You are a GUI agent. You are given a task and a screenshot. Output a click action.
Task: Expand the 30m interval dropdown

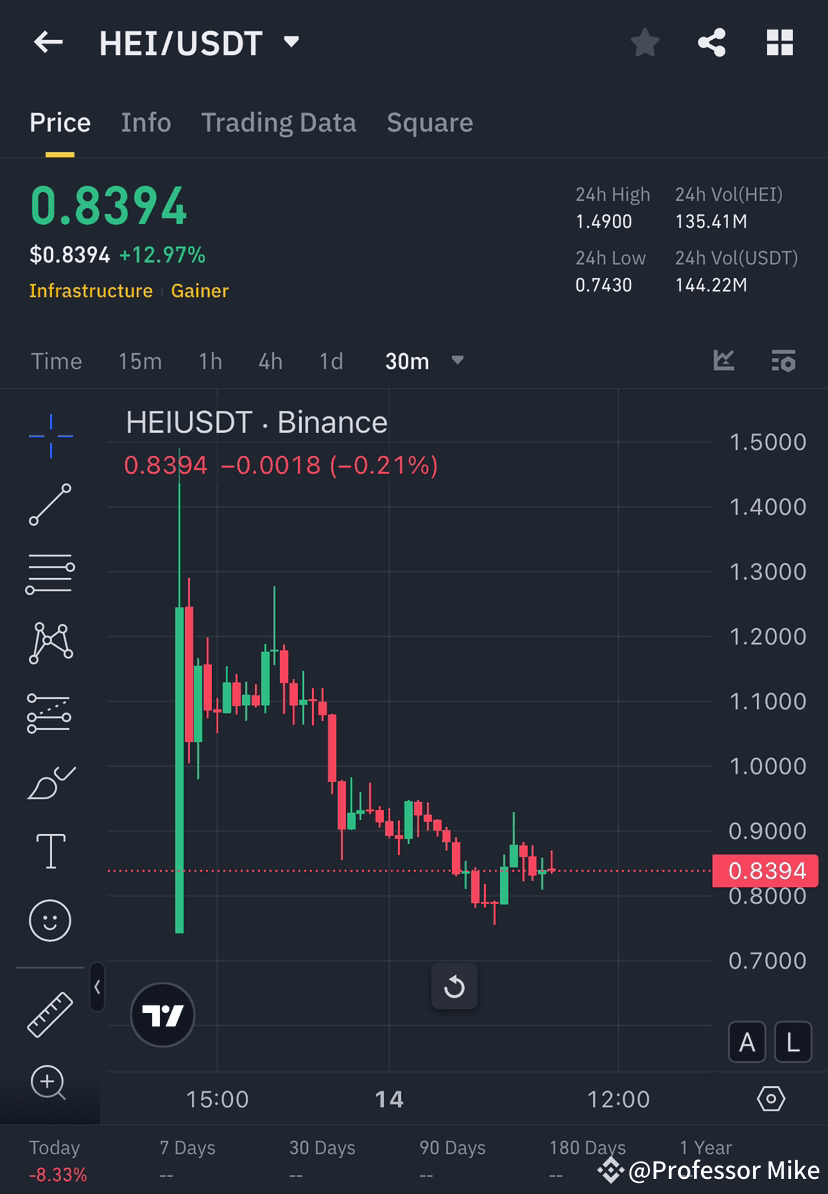click(457, 361)
